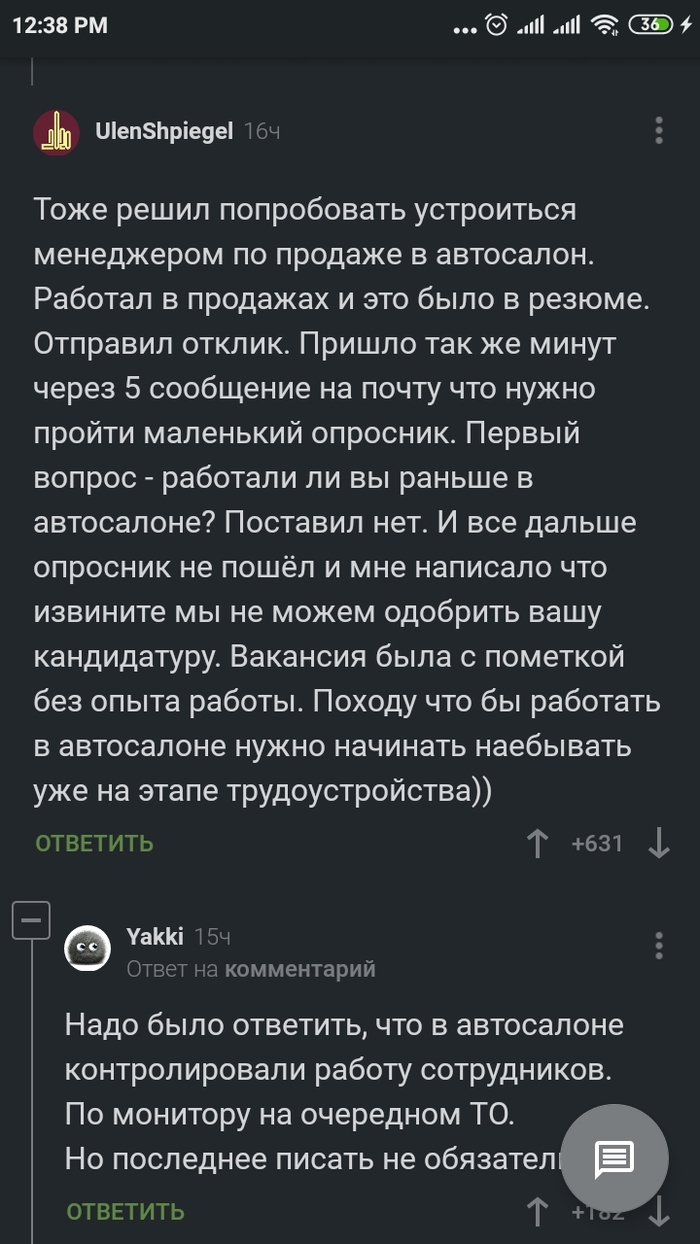Reply to UlenShpiegel's comment
The image size is (700, 1244).
94,843
